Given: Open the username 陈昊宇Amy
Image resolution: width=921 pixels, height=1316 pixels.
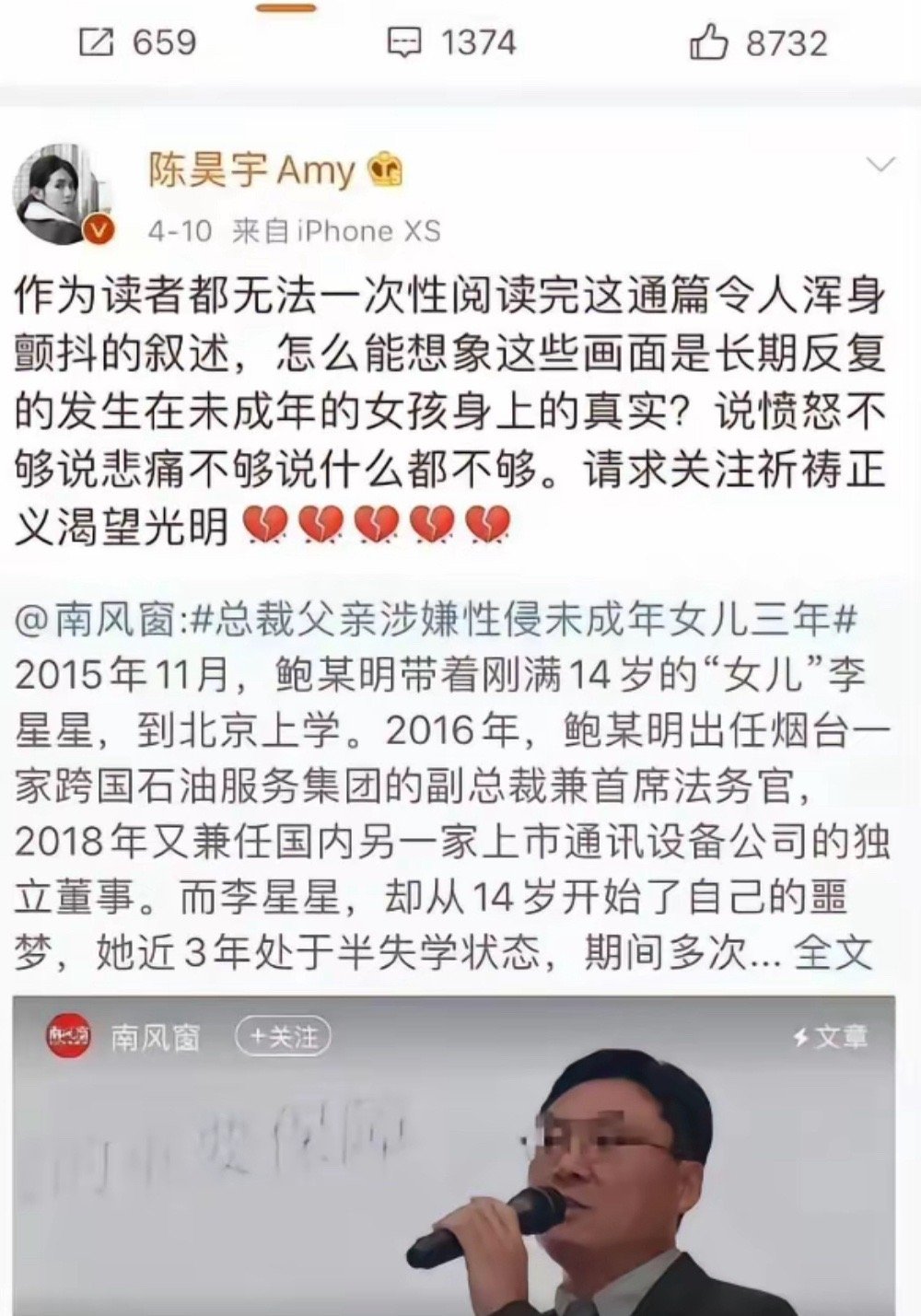Looking at the screenshot, I should [x=252, y=170].
